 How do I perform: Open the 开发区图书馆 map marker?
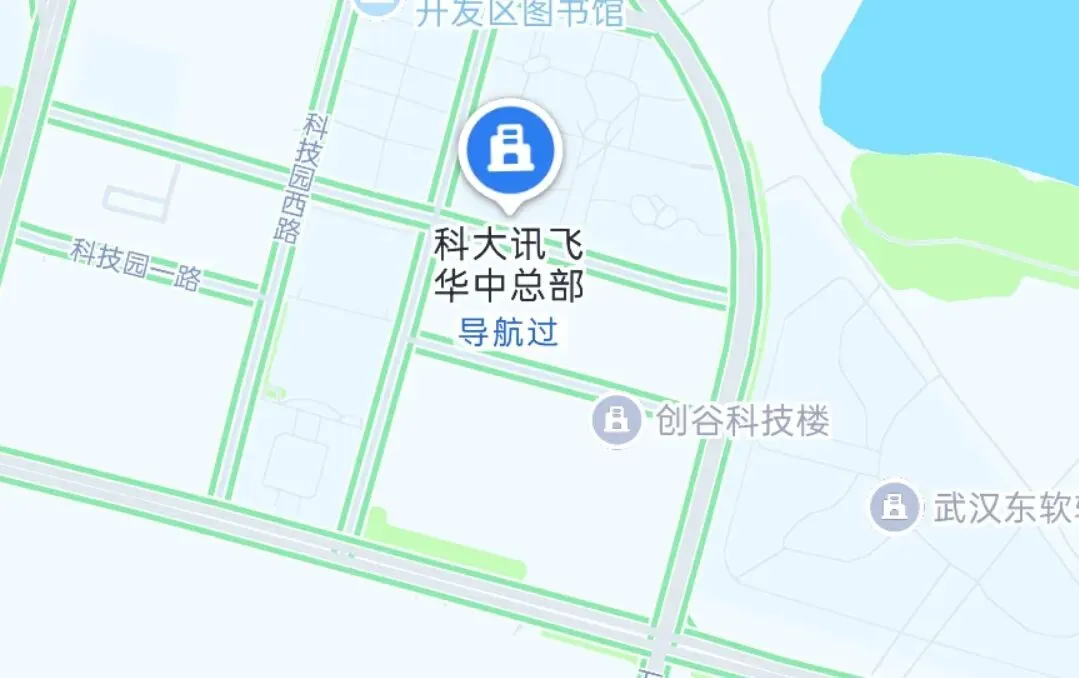(x=376, y=7)
